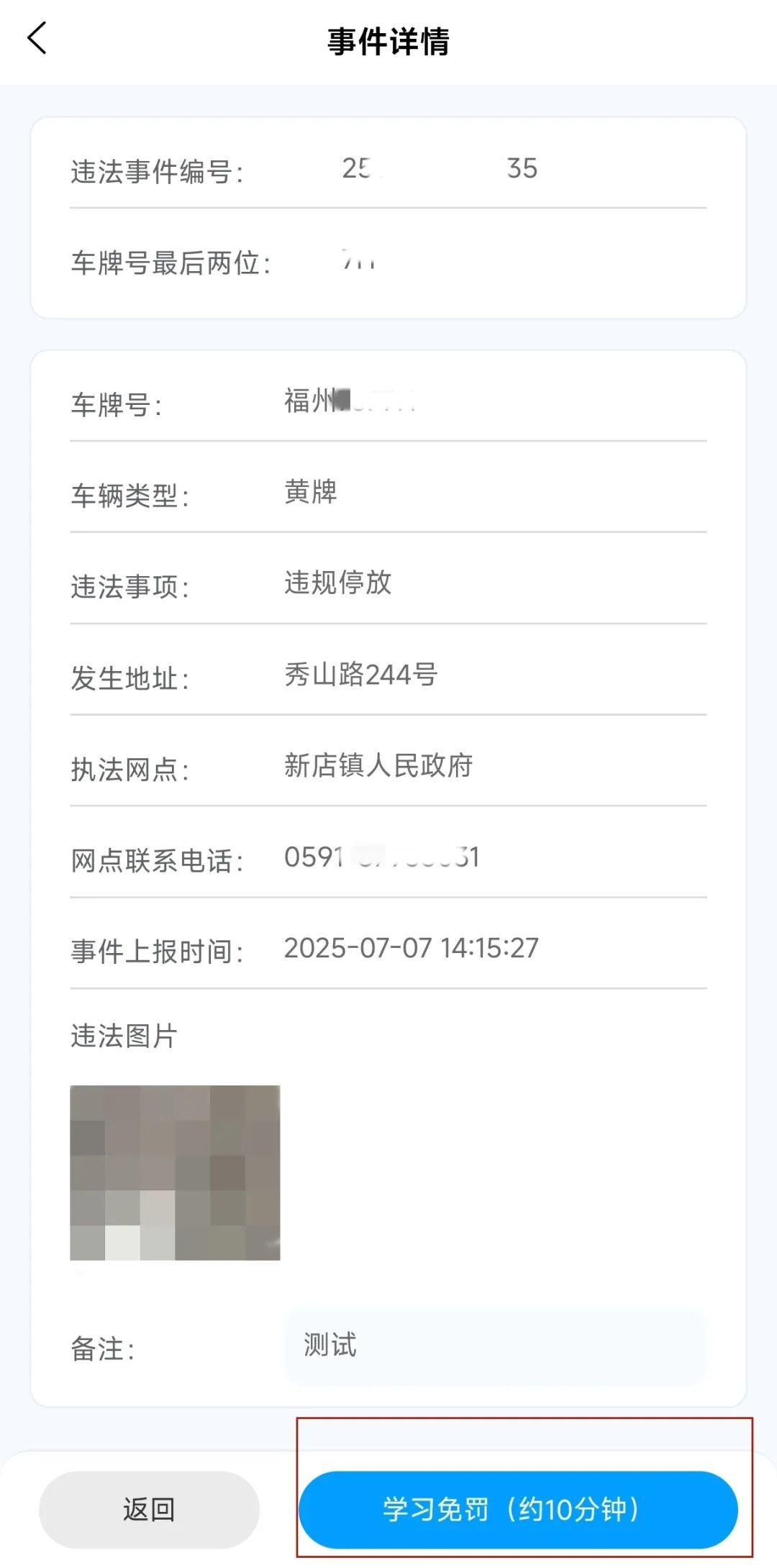Call the 网点联系电话 phone number starting 0591
The image size is (777, 1568).
[381, 857]
